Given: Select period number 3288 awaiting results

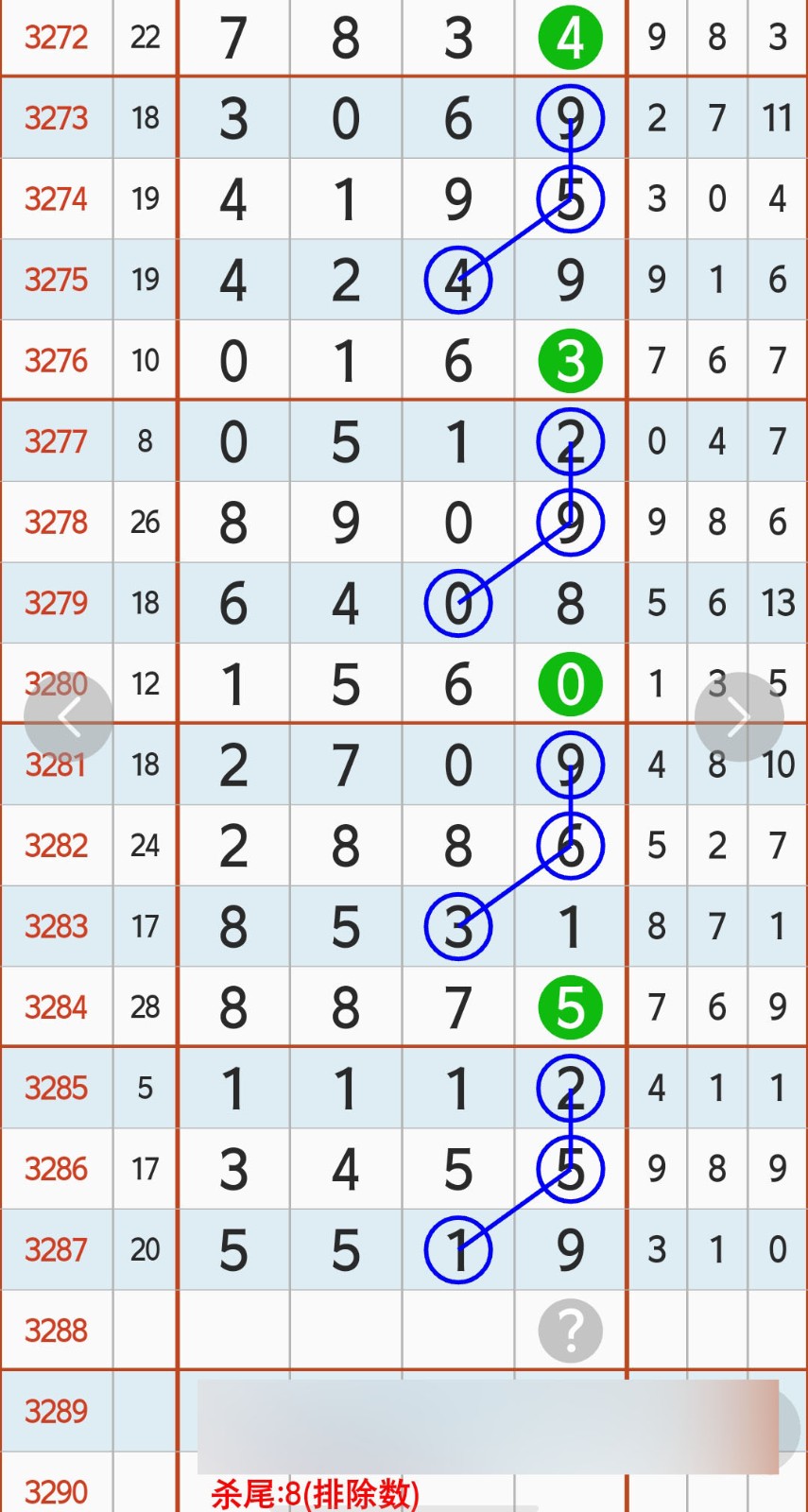Looking at the screenshot, I should (57, 1331).
